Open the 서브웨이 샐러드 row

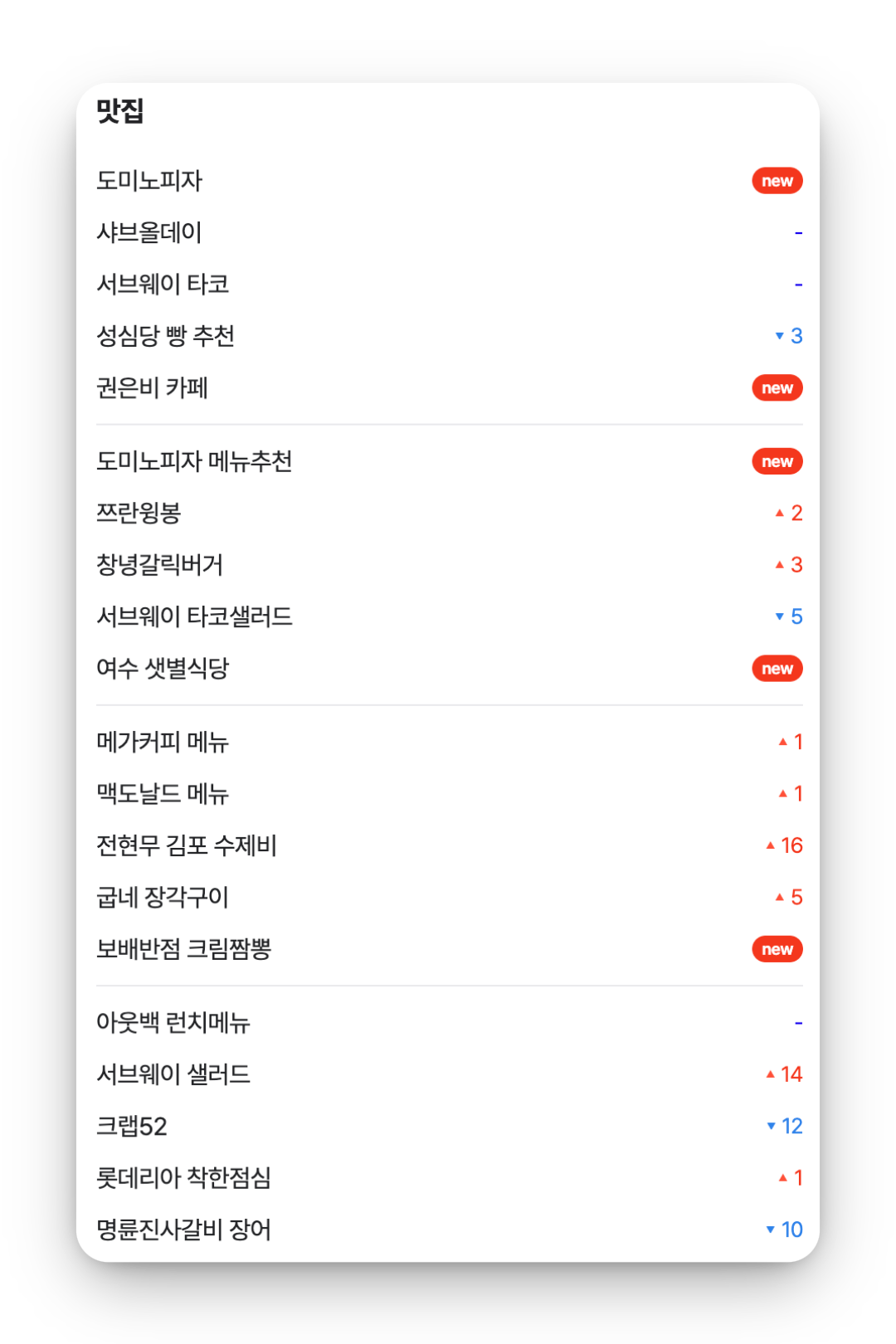coord(173,1074)
